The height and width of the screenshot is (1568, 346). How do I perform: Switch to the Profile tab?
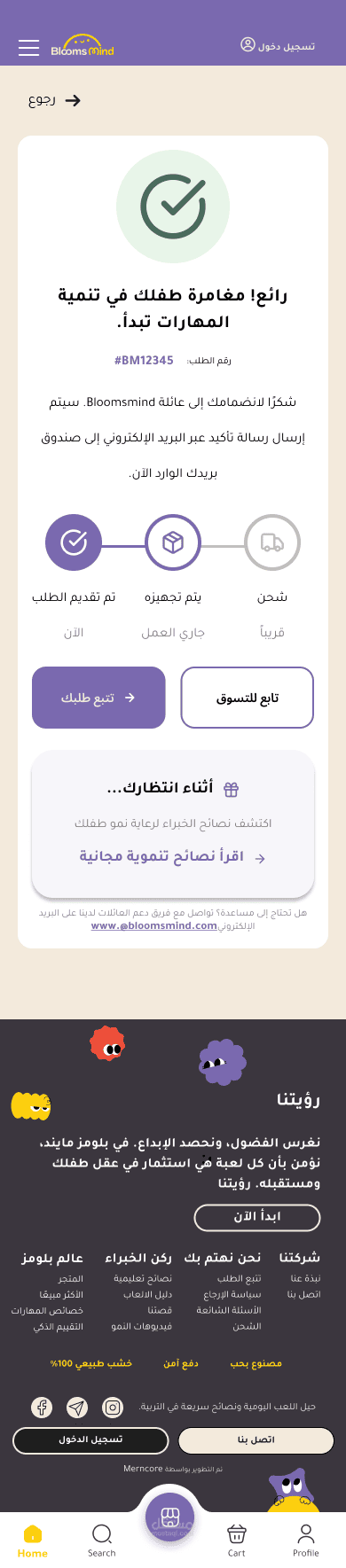(306, 1541)
